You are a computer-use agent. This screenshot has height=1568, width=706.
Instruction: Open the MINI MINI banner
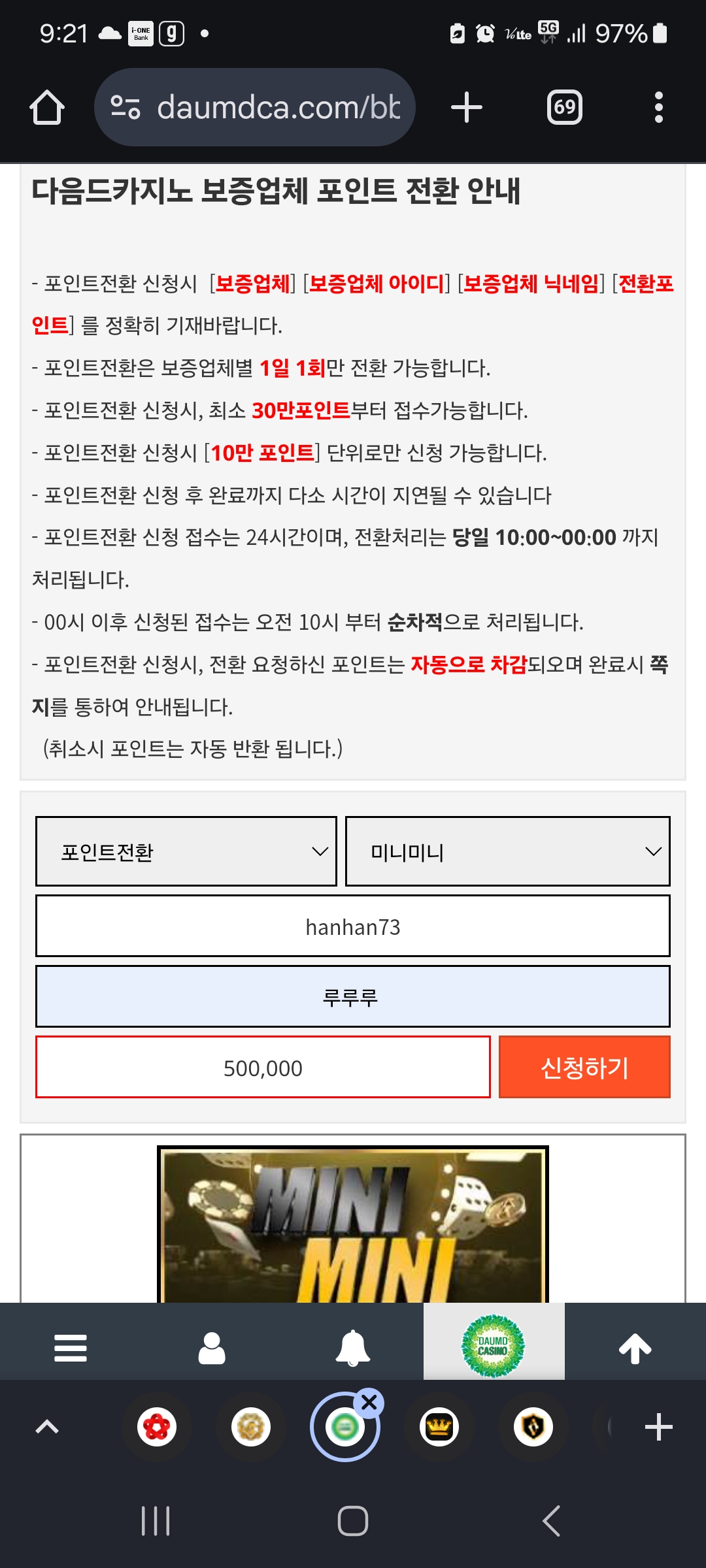pos(353,1224)
